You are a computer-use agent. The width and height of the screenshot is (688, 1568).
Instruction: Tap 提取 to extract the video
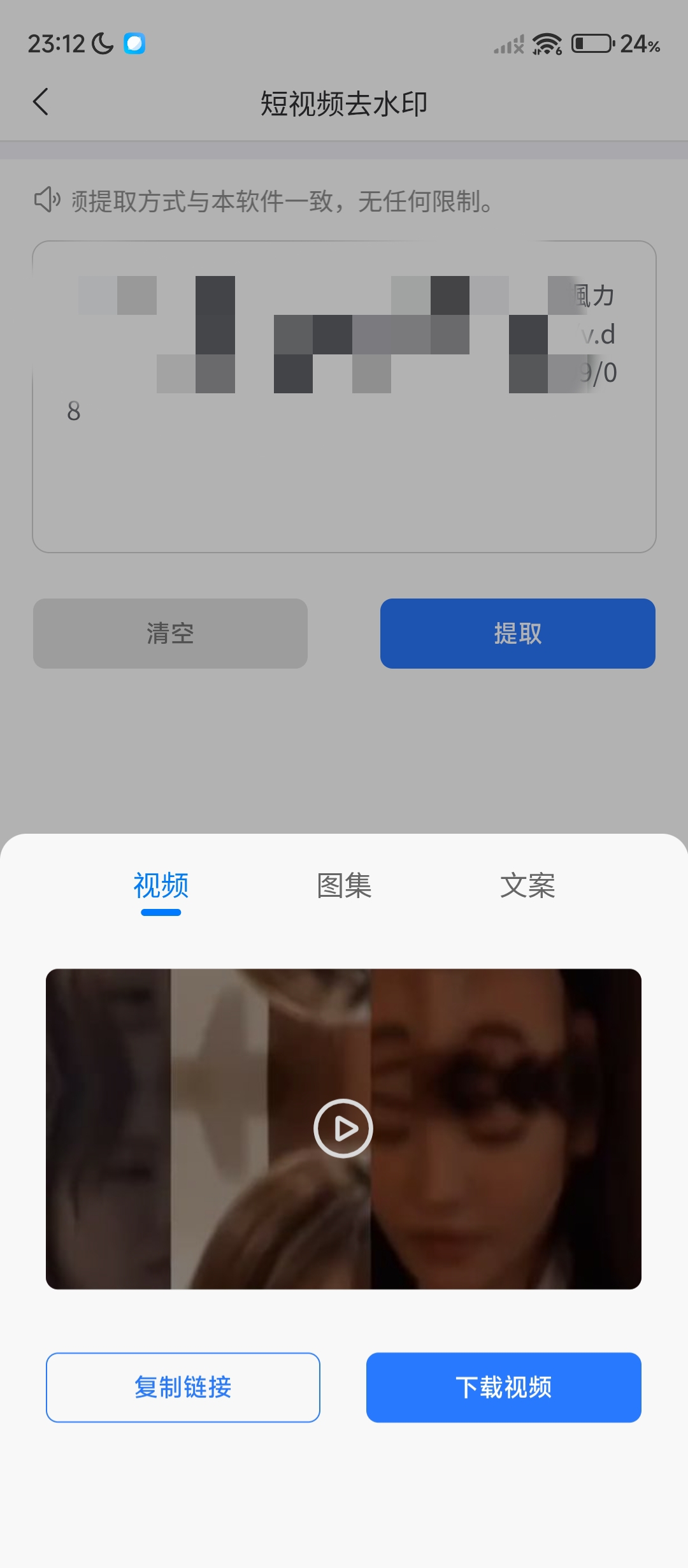click(x=517, y=634)
